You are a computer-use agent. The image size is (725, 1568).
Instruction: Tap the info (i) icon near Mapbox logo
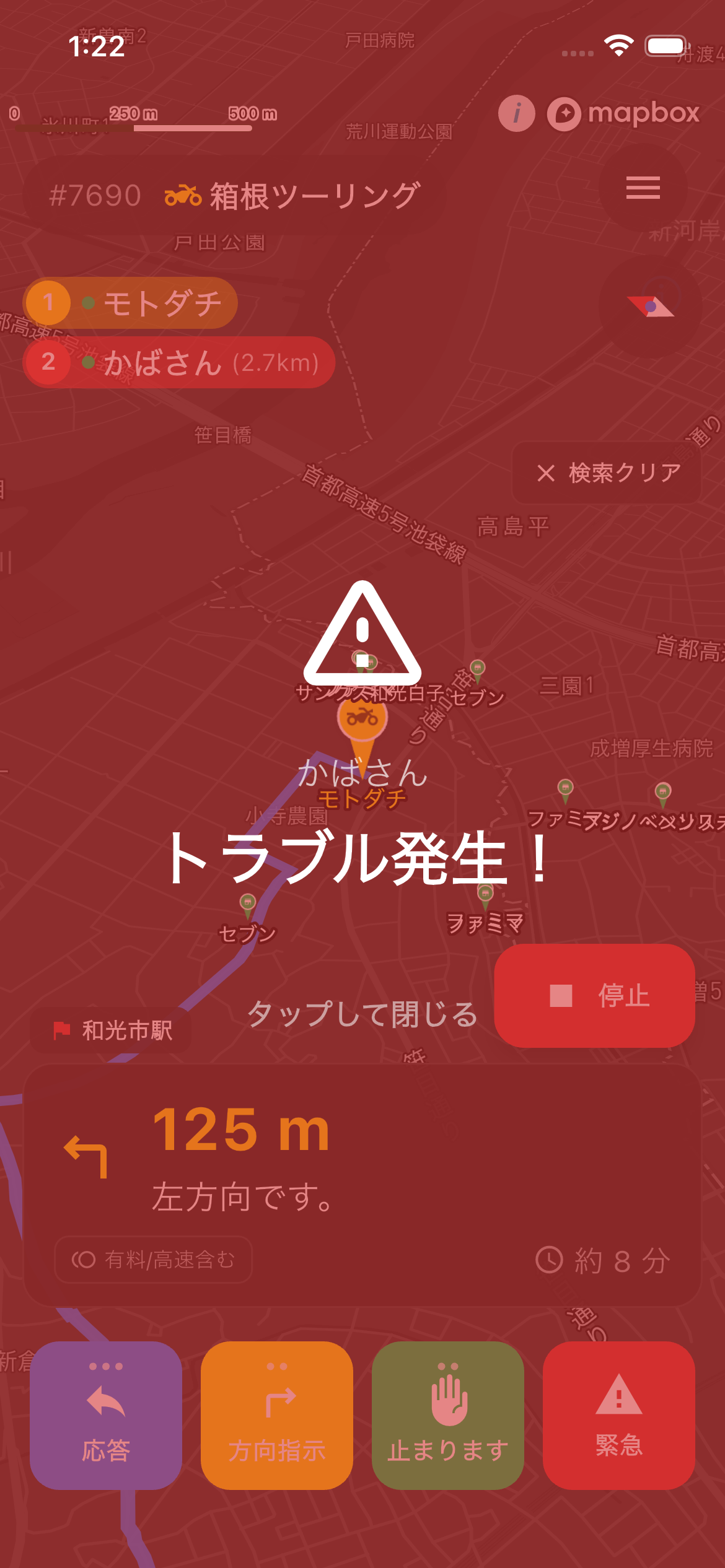click(517, 113)
